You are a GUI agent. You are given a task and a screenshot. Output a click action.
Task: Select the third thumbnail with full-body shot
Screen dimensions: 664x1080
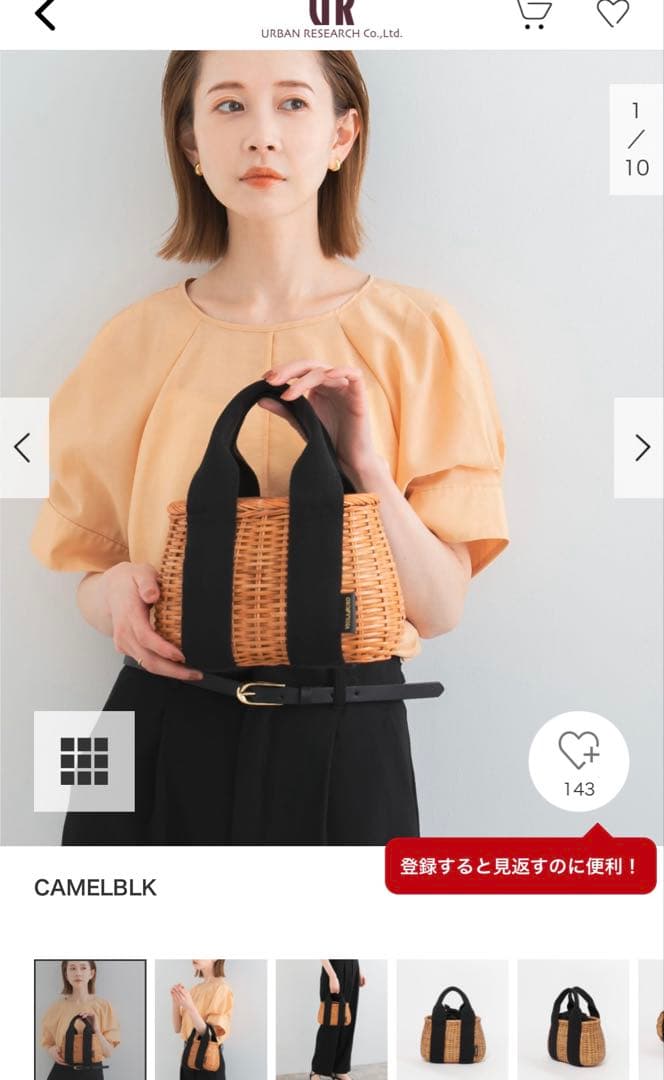tap(331, 1018)
